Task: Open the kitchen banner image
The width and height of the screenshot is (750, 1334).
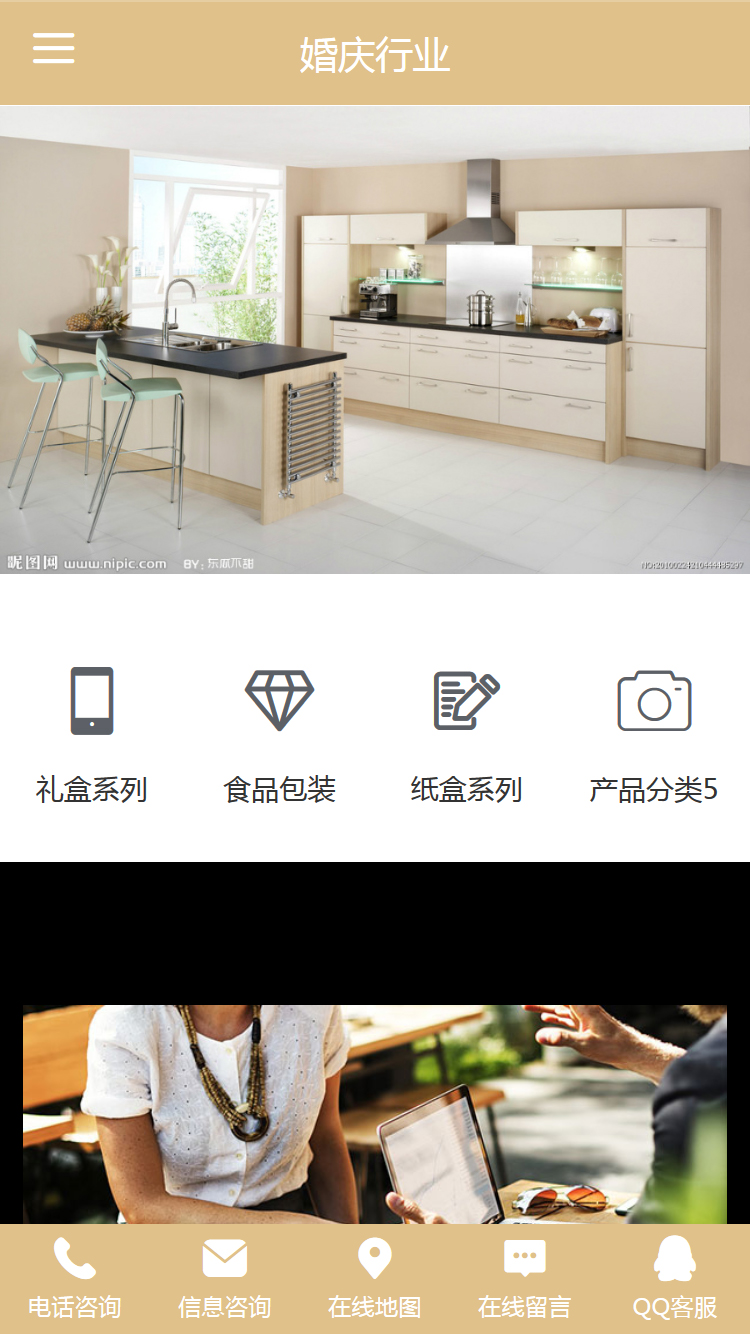Action: [375, 340]
